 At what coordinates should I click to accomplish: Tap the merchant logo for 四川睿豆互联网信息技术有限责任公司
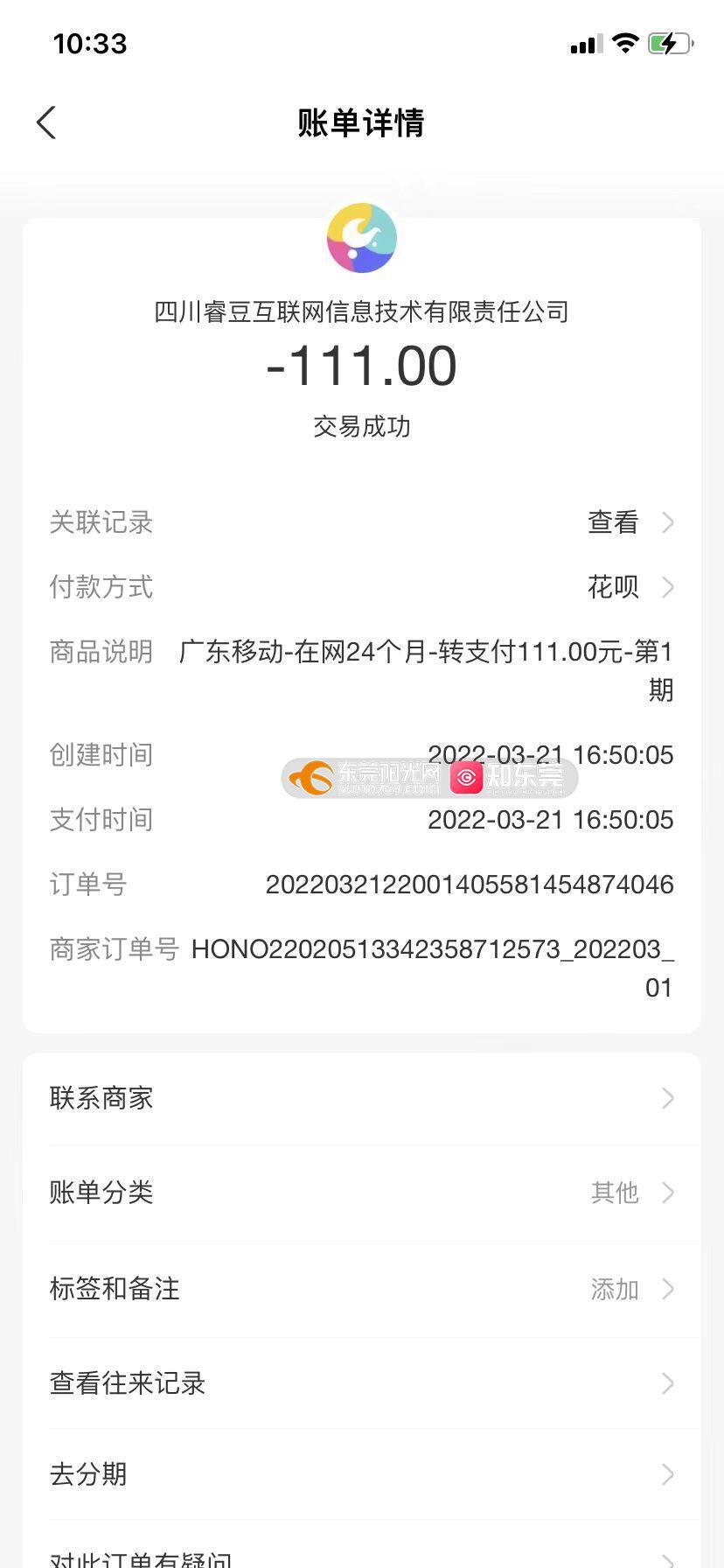[x=362, y=238]
